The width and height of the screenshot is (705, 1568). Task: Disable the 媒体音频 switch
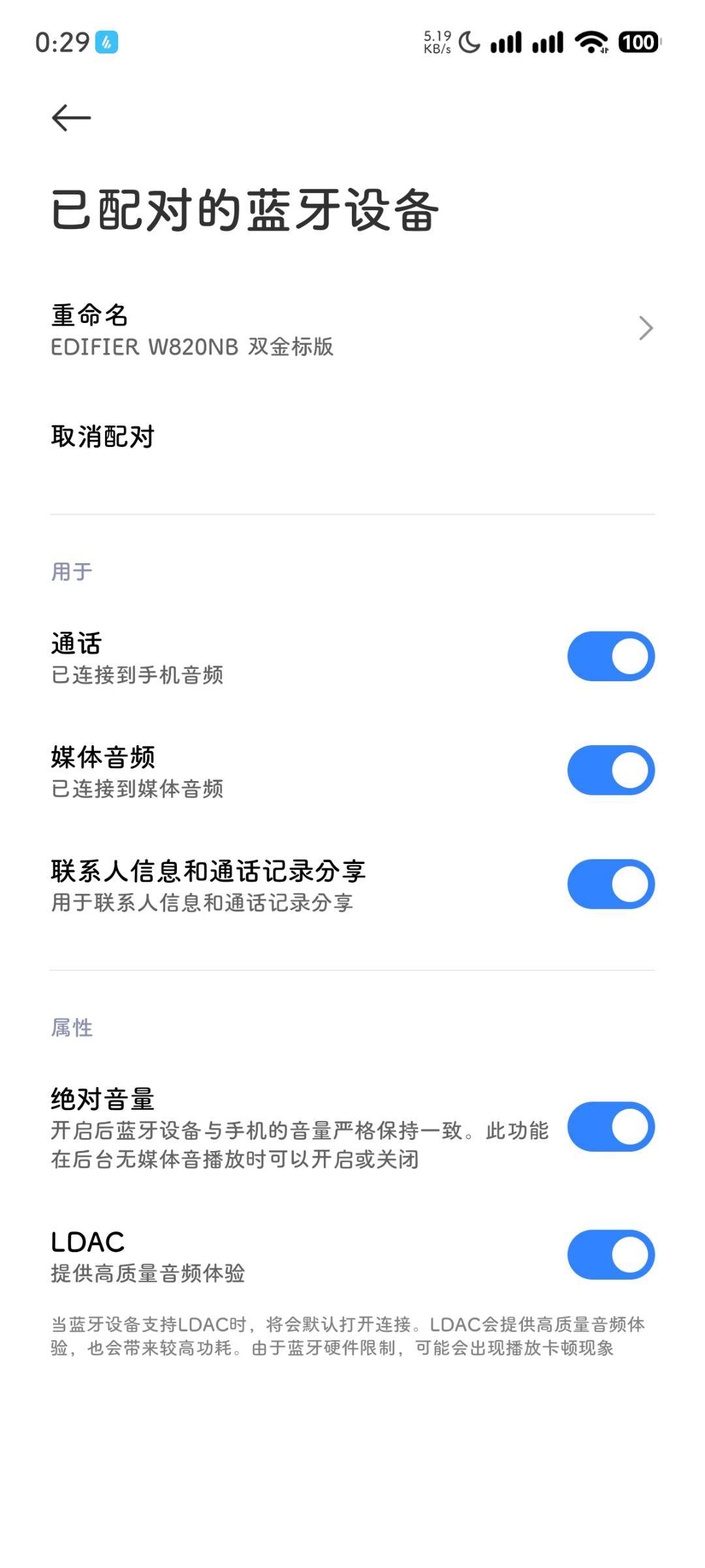610,771
